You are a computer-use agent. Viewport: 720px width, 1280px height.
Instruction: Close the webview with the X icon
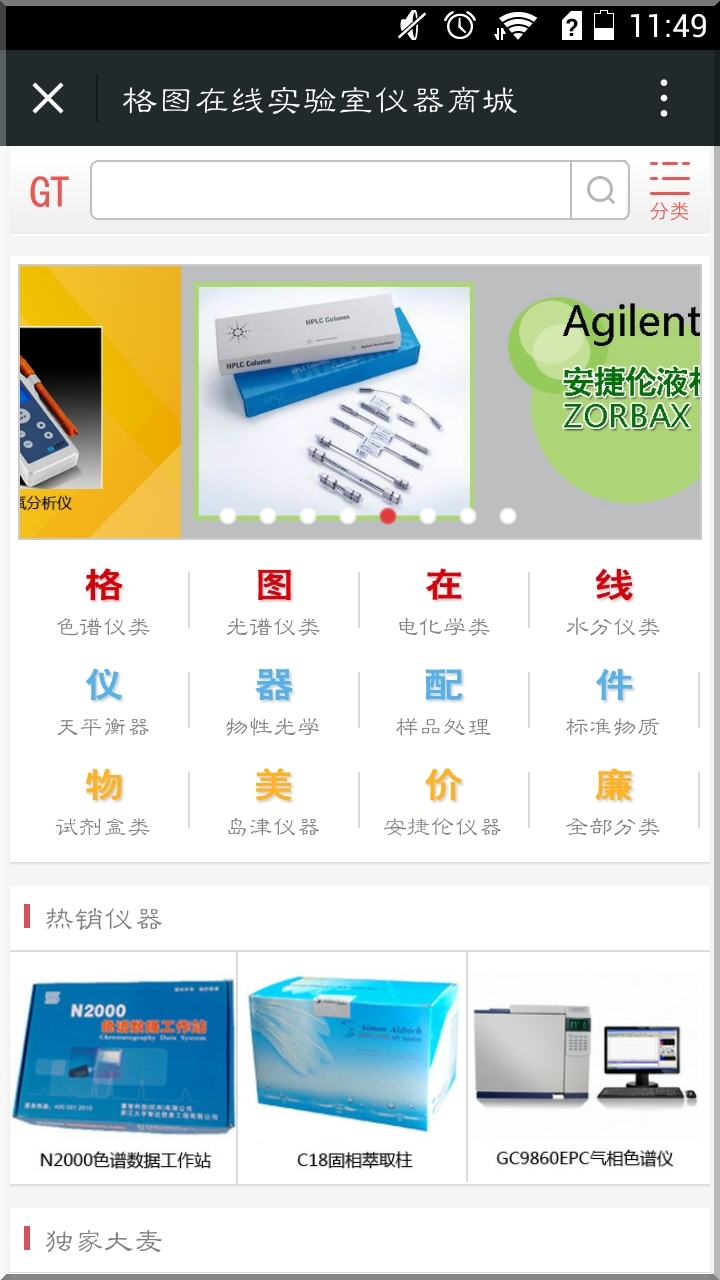click(x=45, y=97)
